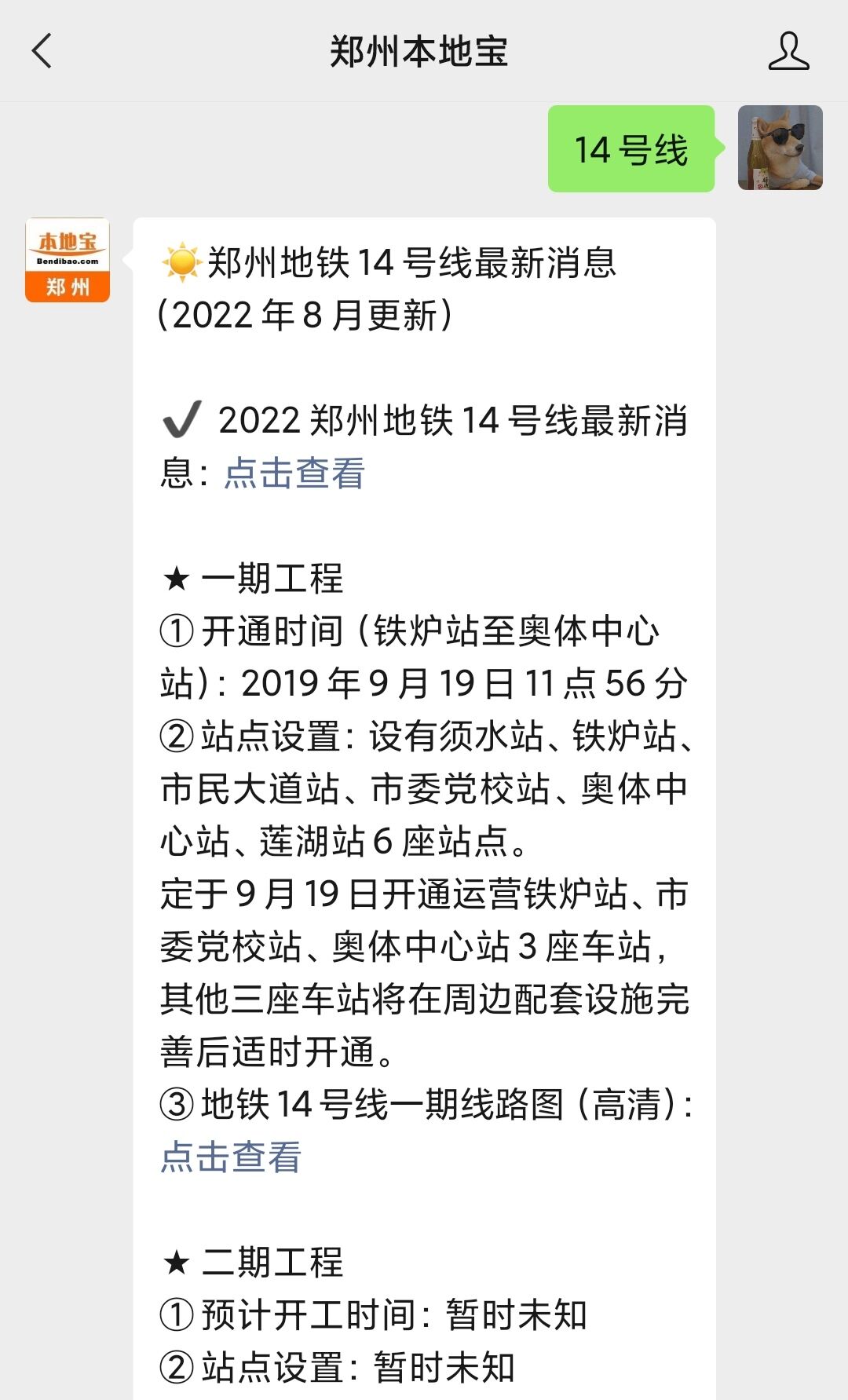Open 点击查看 link for 一期线路图

pos(231,1157)
